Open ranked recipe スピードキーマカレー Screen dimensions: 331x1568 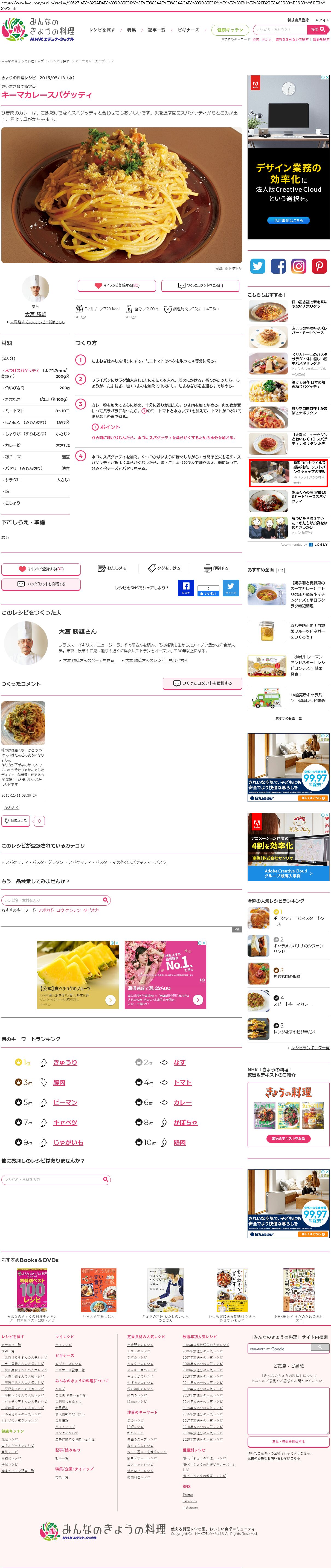tap(293, 1004)
